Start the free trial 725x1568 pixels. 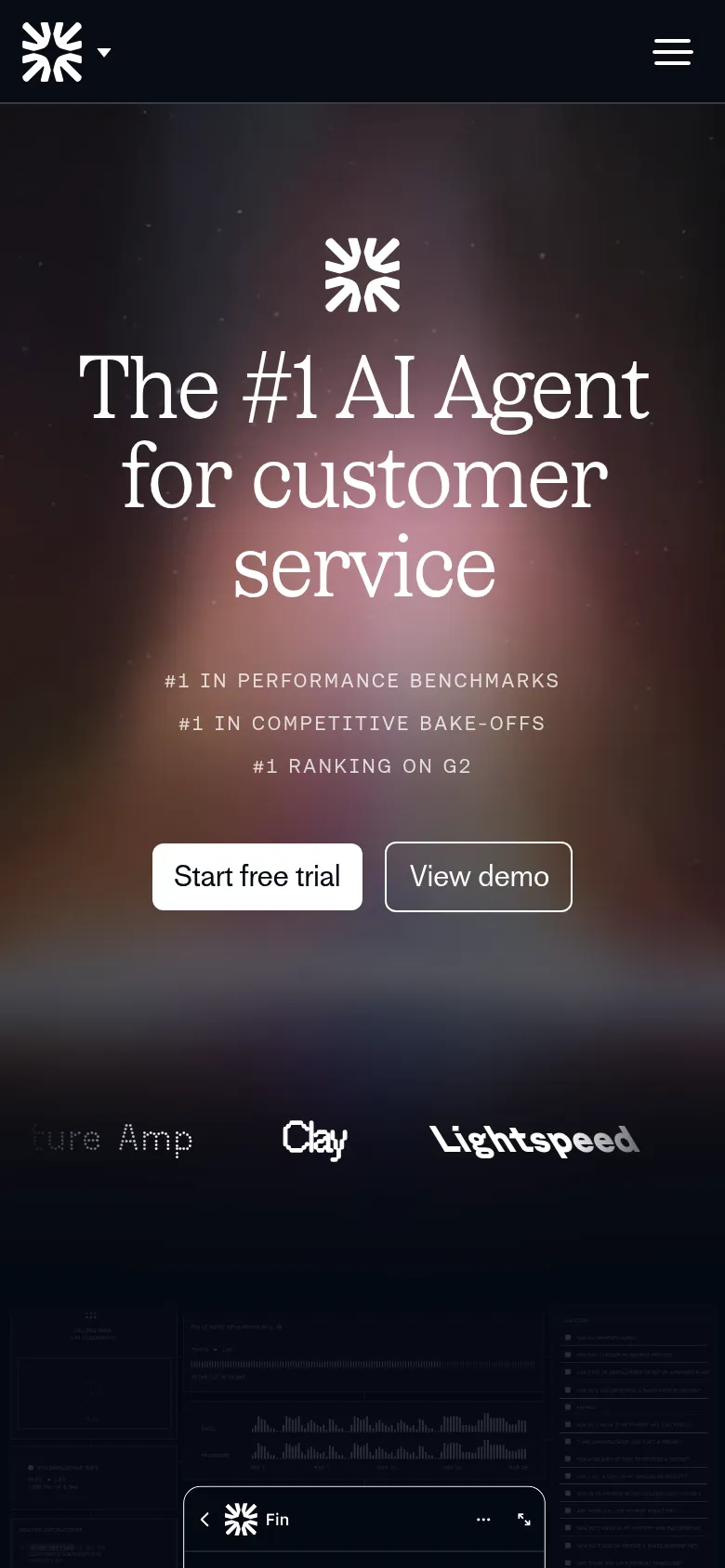coord(257,876)
